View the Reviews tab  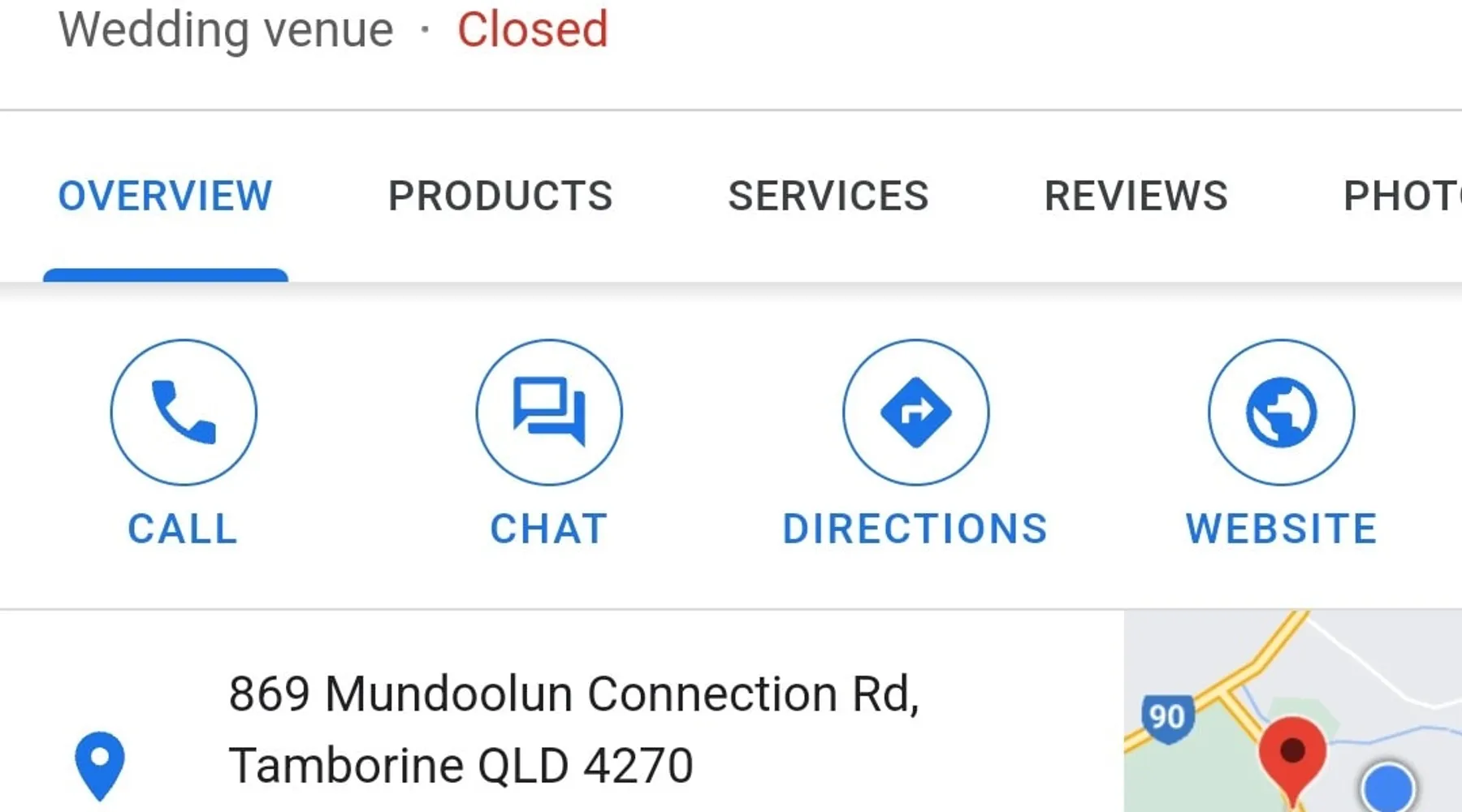pos(1135,196)
